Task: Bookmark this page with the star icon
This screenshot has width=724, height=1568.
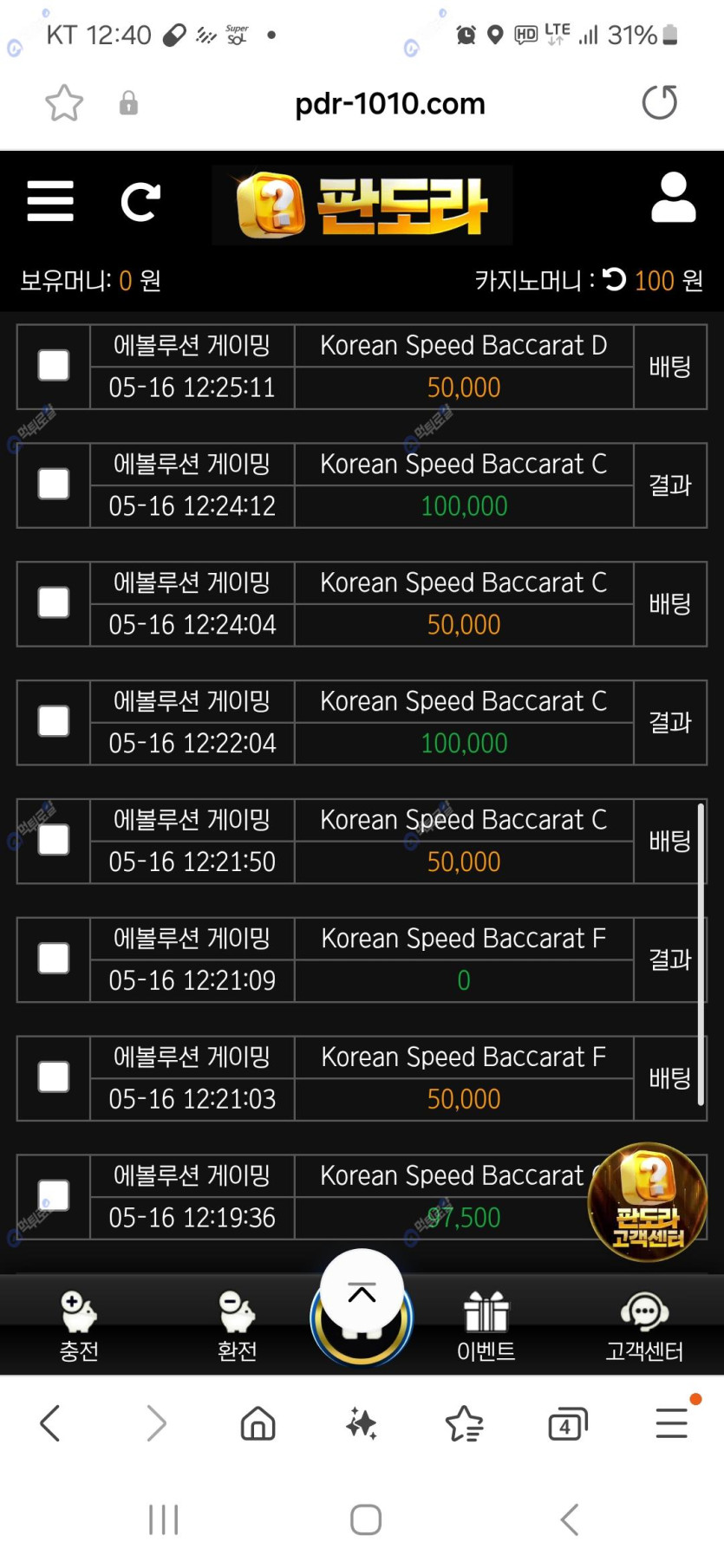Action: coord(64,104)
